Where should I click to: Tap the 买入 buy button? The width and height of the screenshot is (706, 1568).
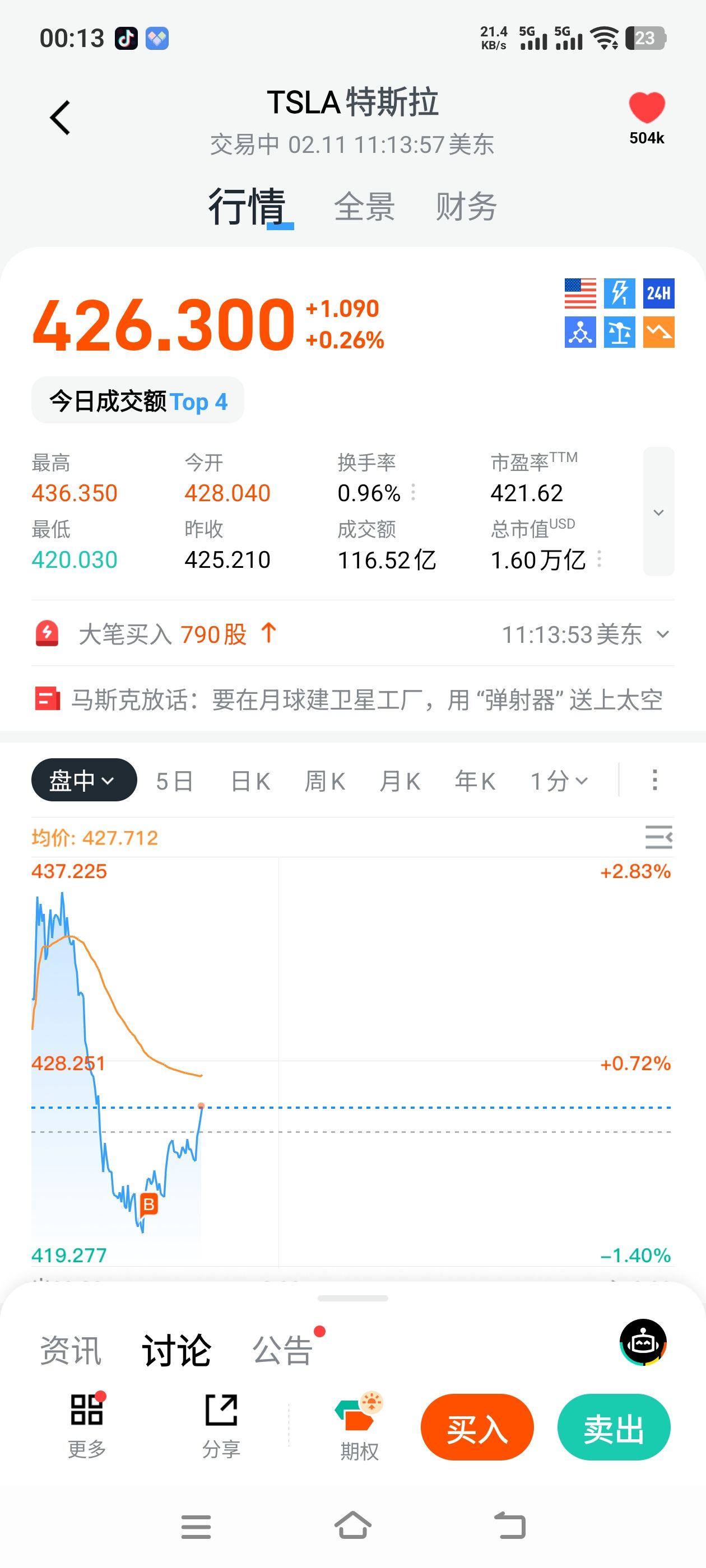pos(477,1427)
